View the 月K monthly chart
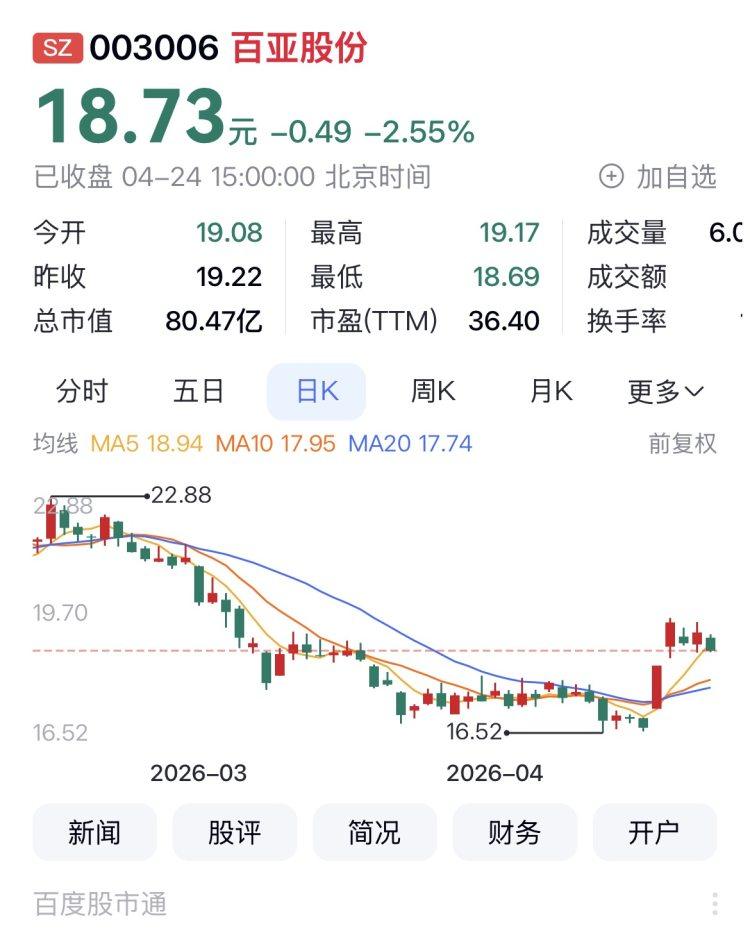750x942 pixels. click(551, 391)
